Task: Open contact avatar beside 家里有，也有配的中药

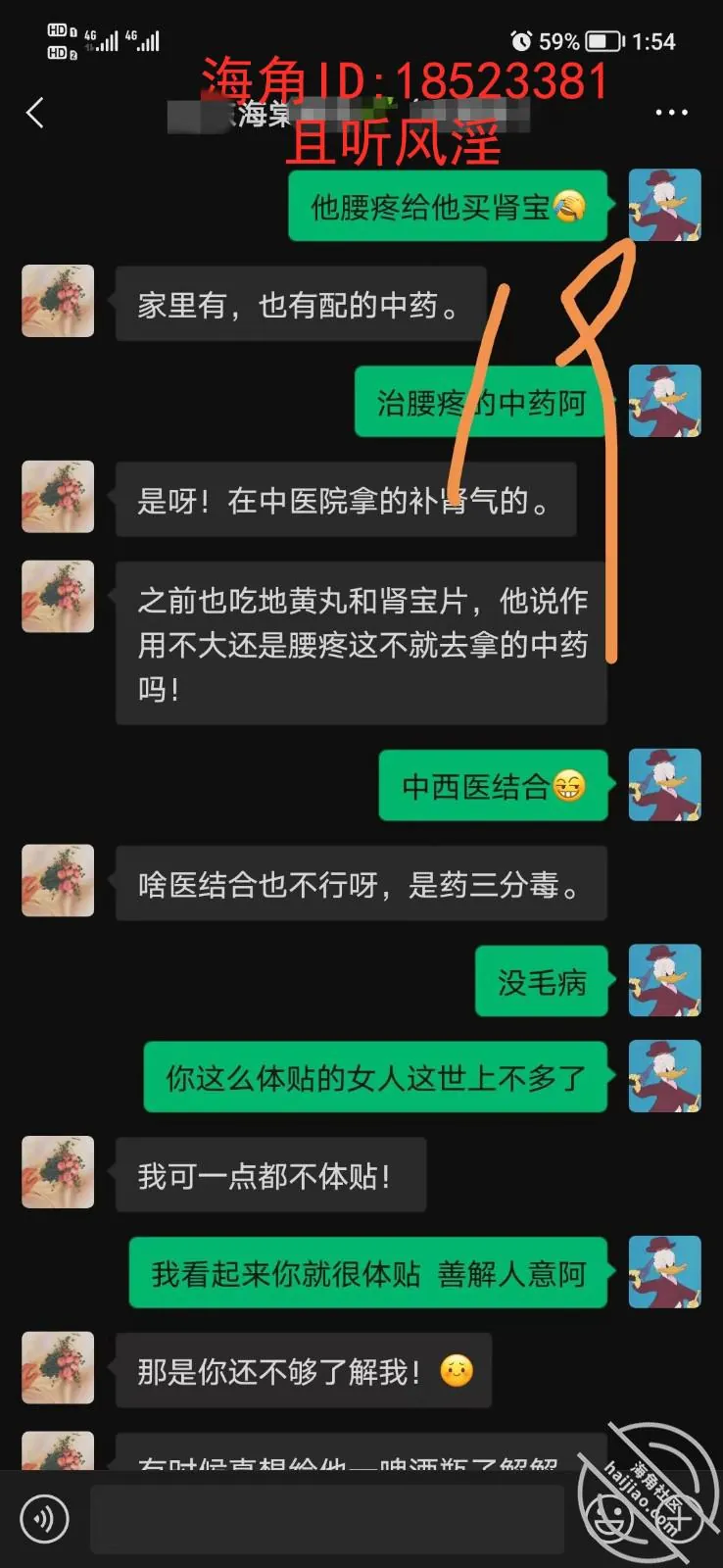Action: tap(58, 301)
